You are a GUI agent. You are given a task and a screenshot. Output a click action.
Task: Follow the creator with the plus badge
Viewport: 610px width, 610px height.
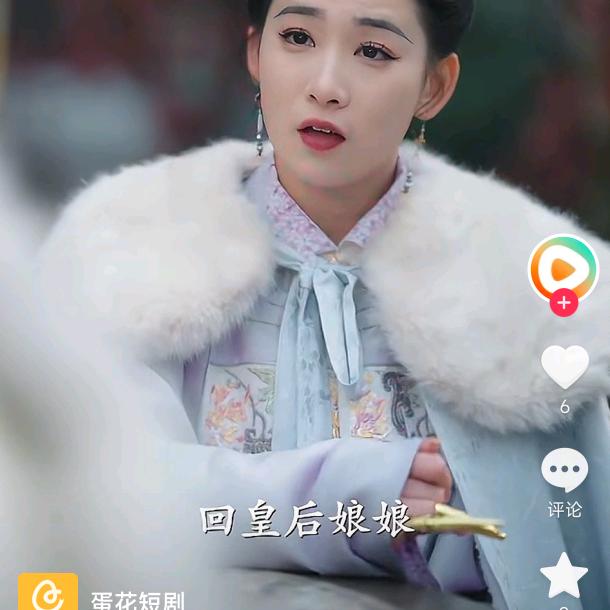(564, 302)
